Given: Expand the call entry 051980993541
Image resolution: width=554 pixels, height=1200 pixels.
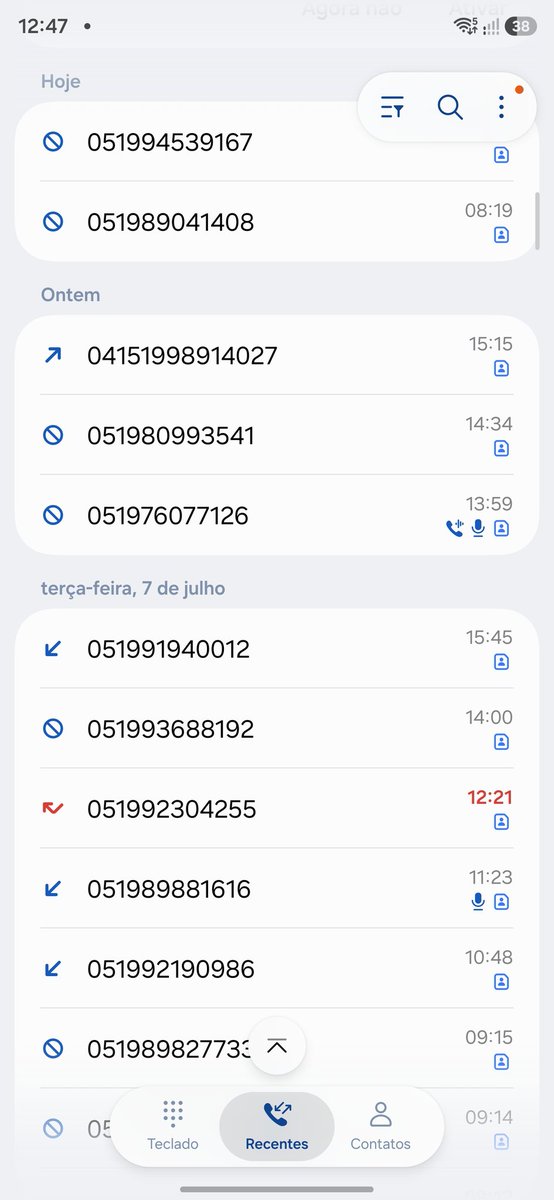Looking at the screenshot, I should point(277,436).
